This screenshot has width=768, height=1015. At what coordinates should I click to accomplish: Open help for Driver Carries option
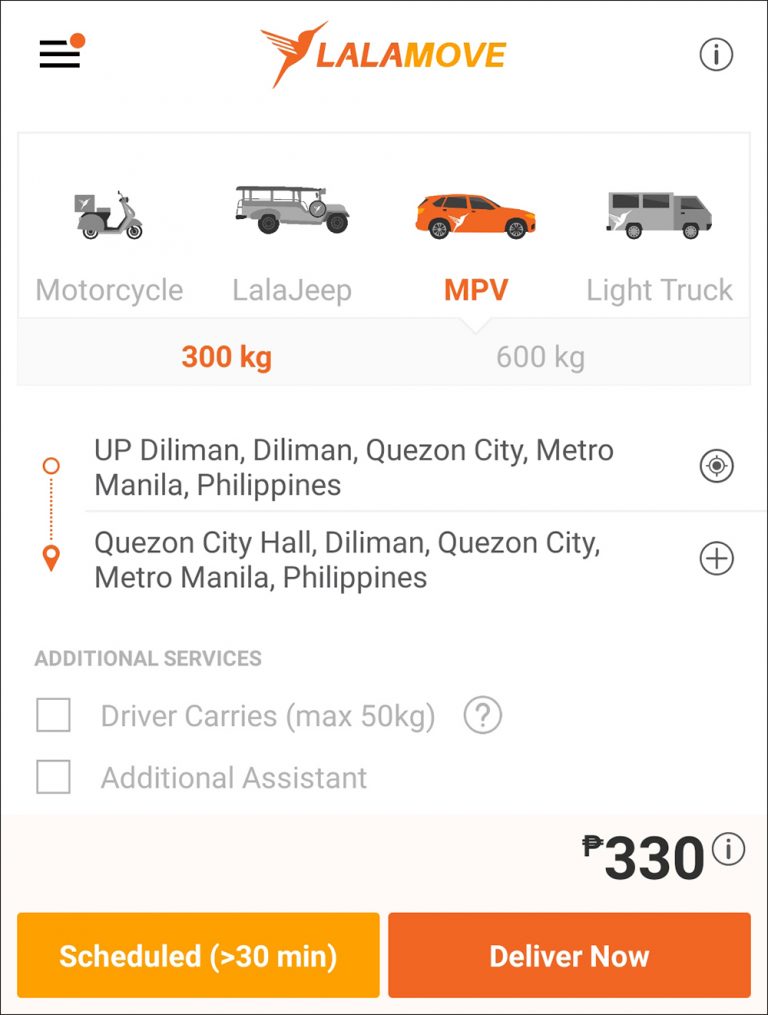[x=482, y=715]
